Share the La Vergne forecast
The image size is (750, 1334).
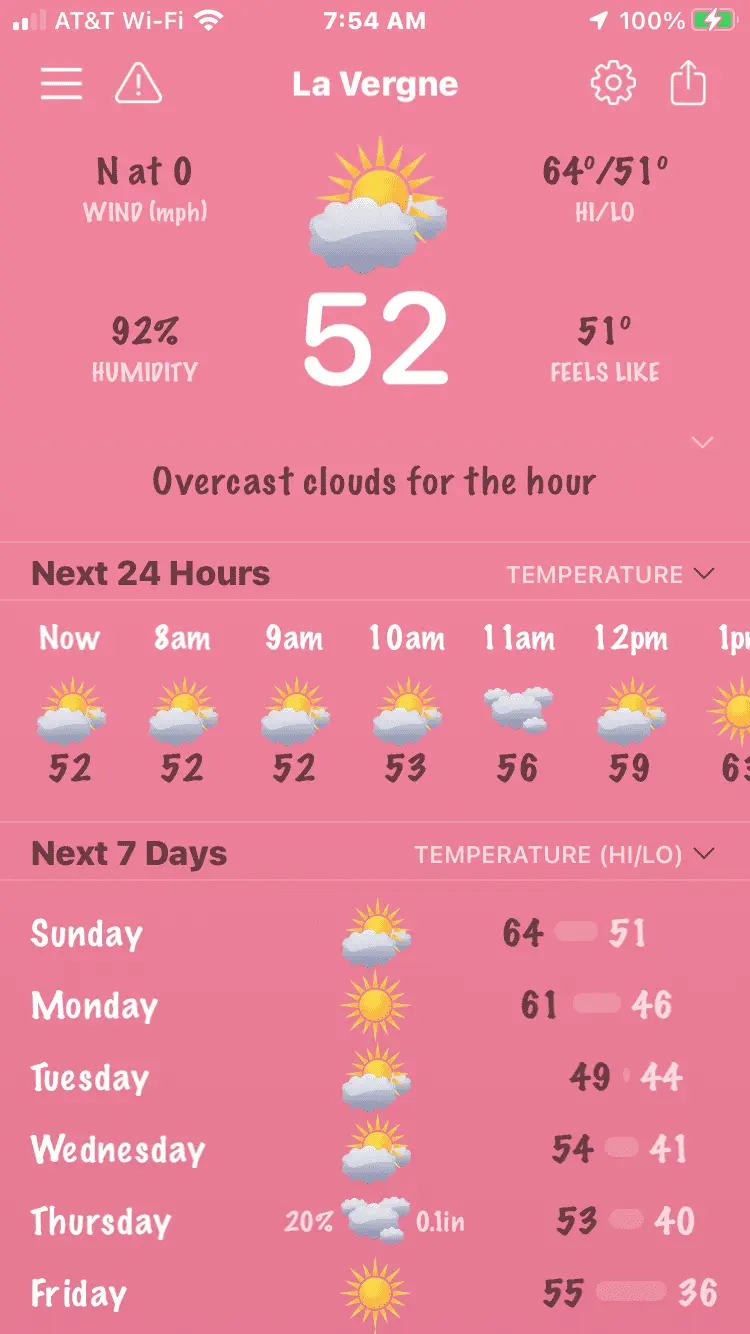click(688, 84)
